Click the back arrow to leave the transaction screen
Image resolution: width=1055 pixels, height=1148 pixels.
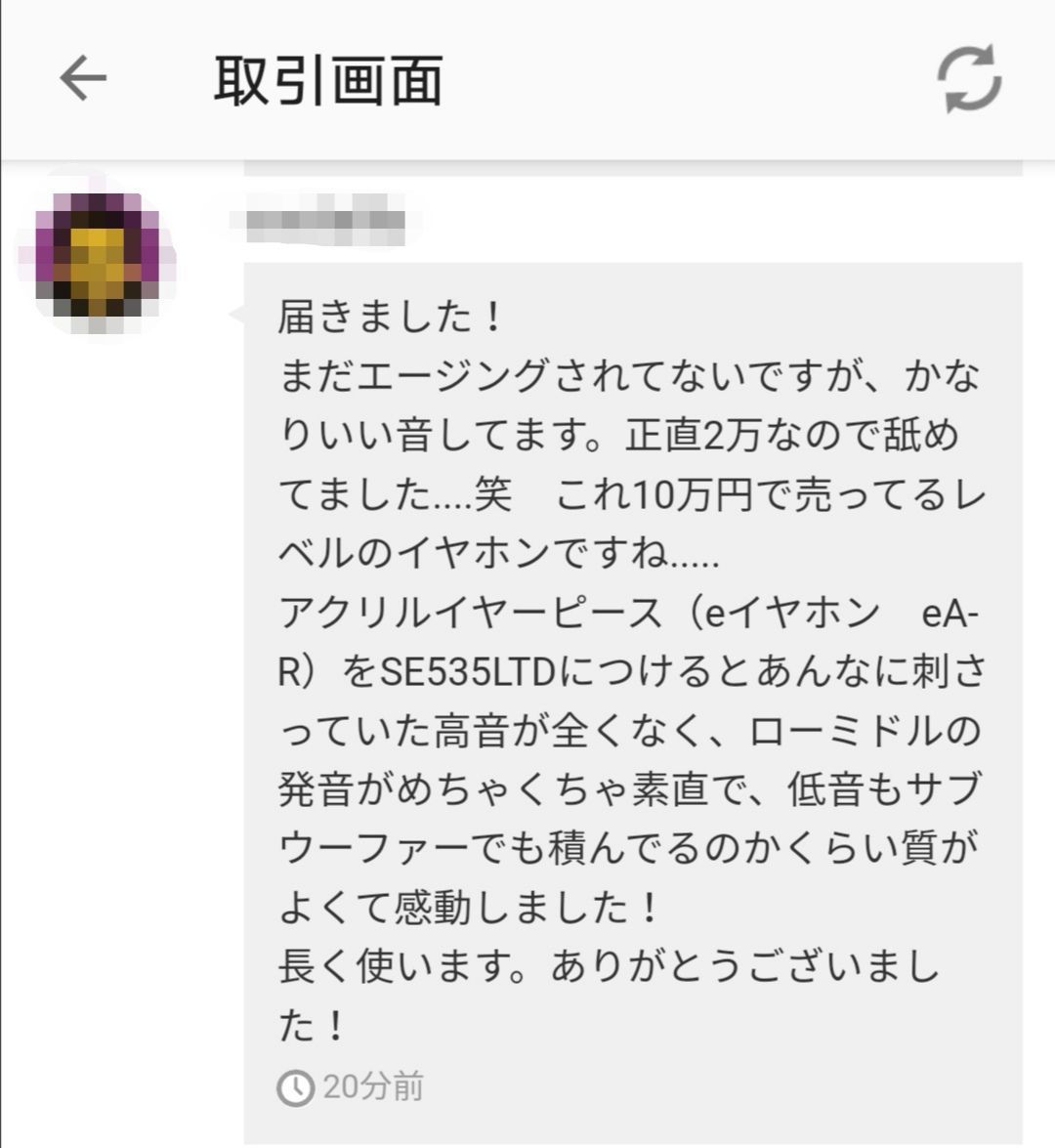pos(80,78)
